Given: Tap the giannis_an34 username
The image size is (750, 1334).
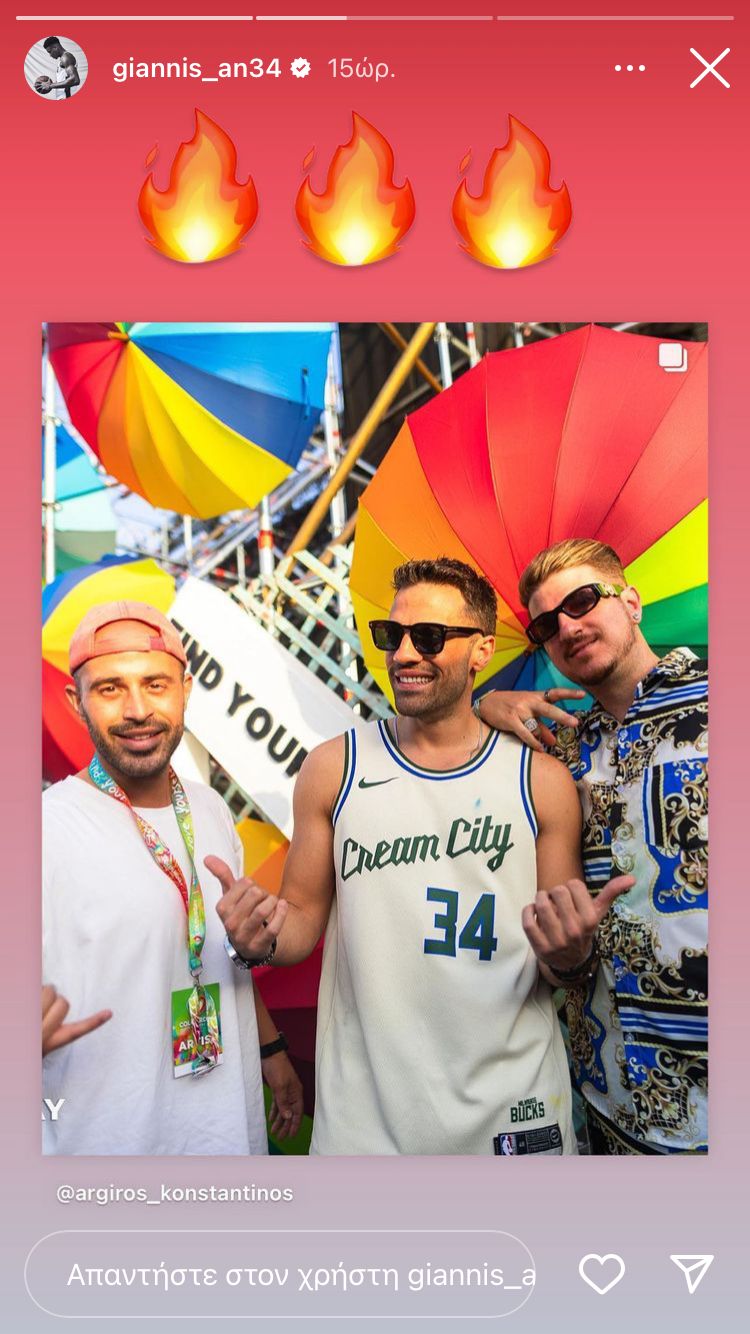Looking at the screenshot, I should (x=196, y=68).
